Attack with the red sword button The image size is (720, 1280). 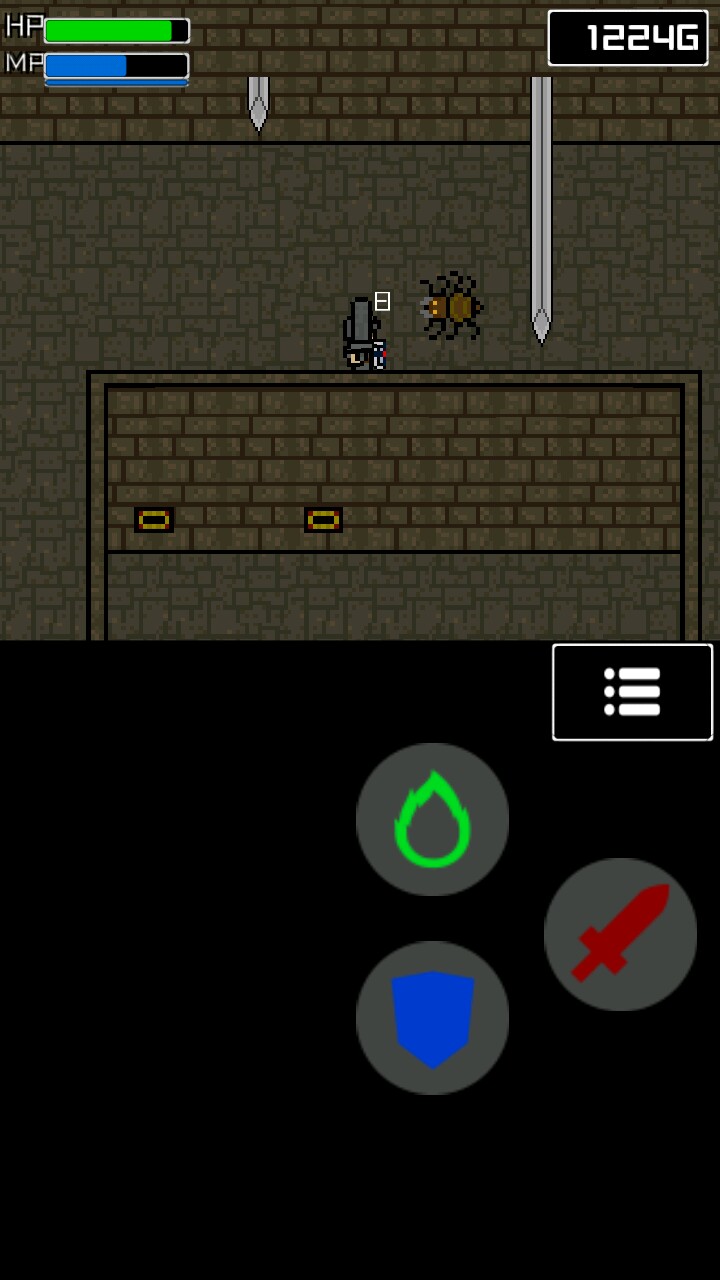coord(620,934)
